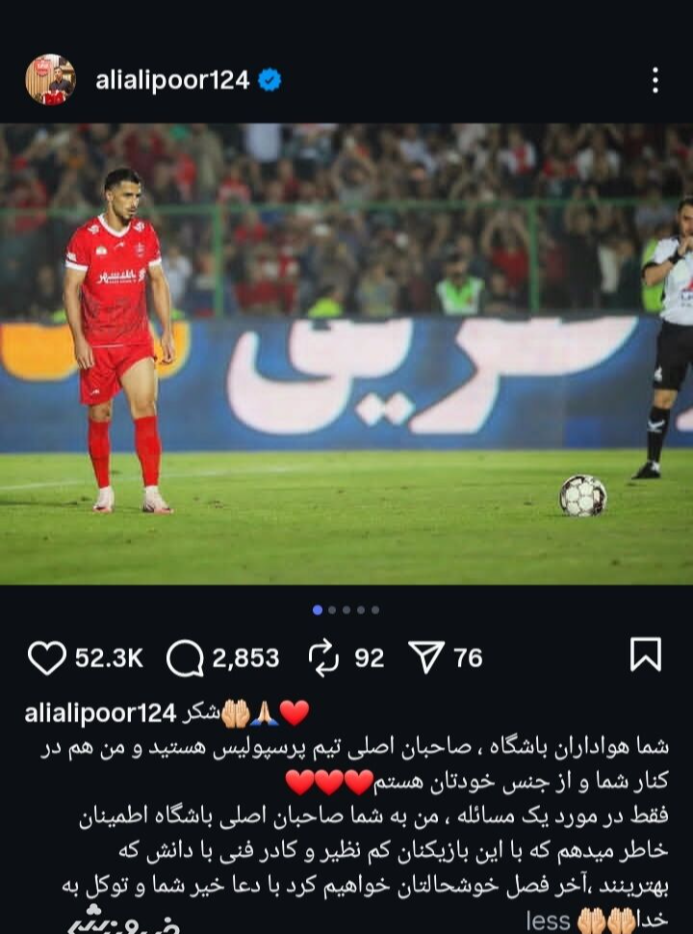Save the post with the bookmark icon
This screenshot has width=693, height=934.
[x=645, y=655]
